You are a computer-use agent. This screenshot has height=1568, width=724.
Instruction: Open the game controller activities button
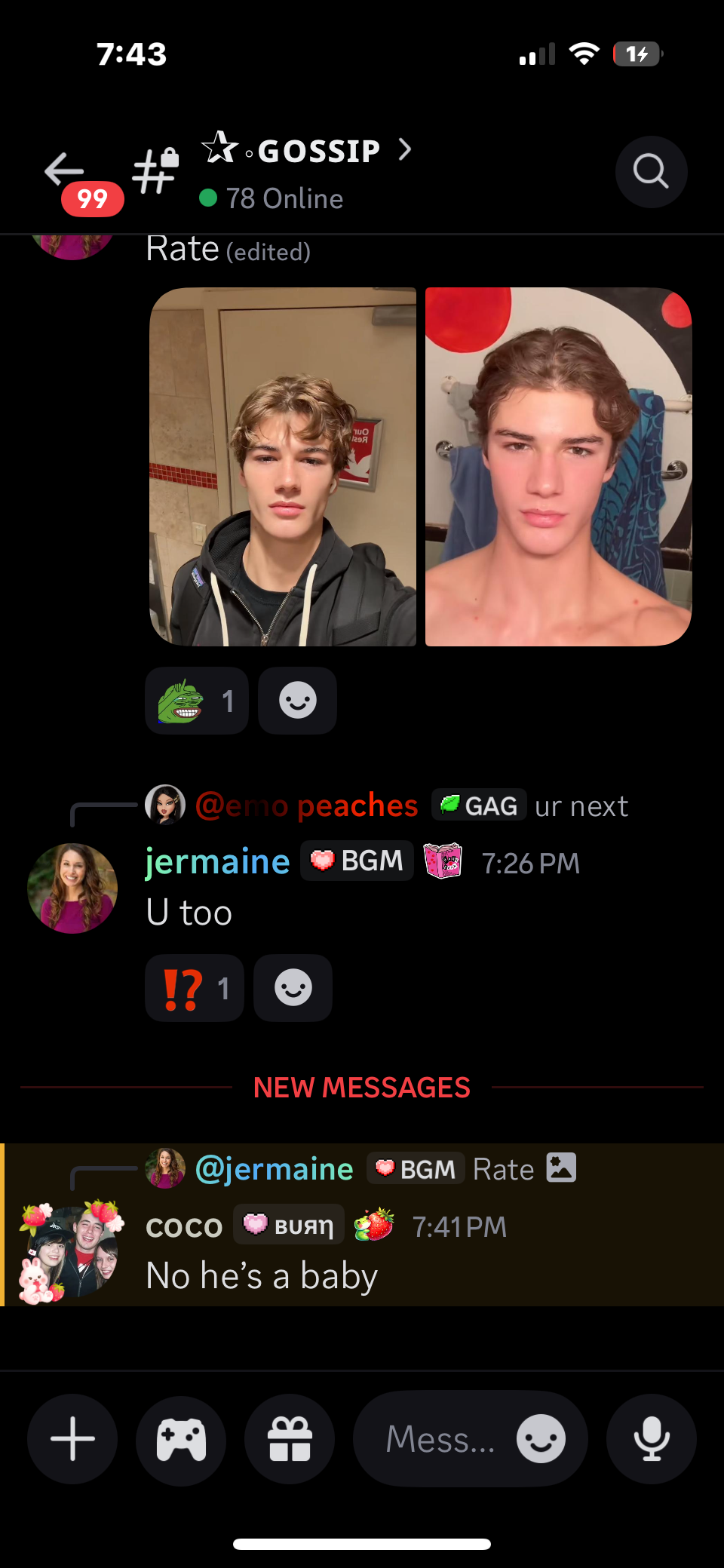[x=181, y=1439]
